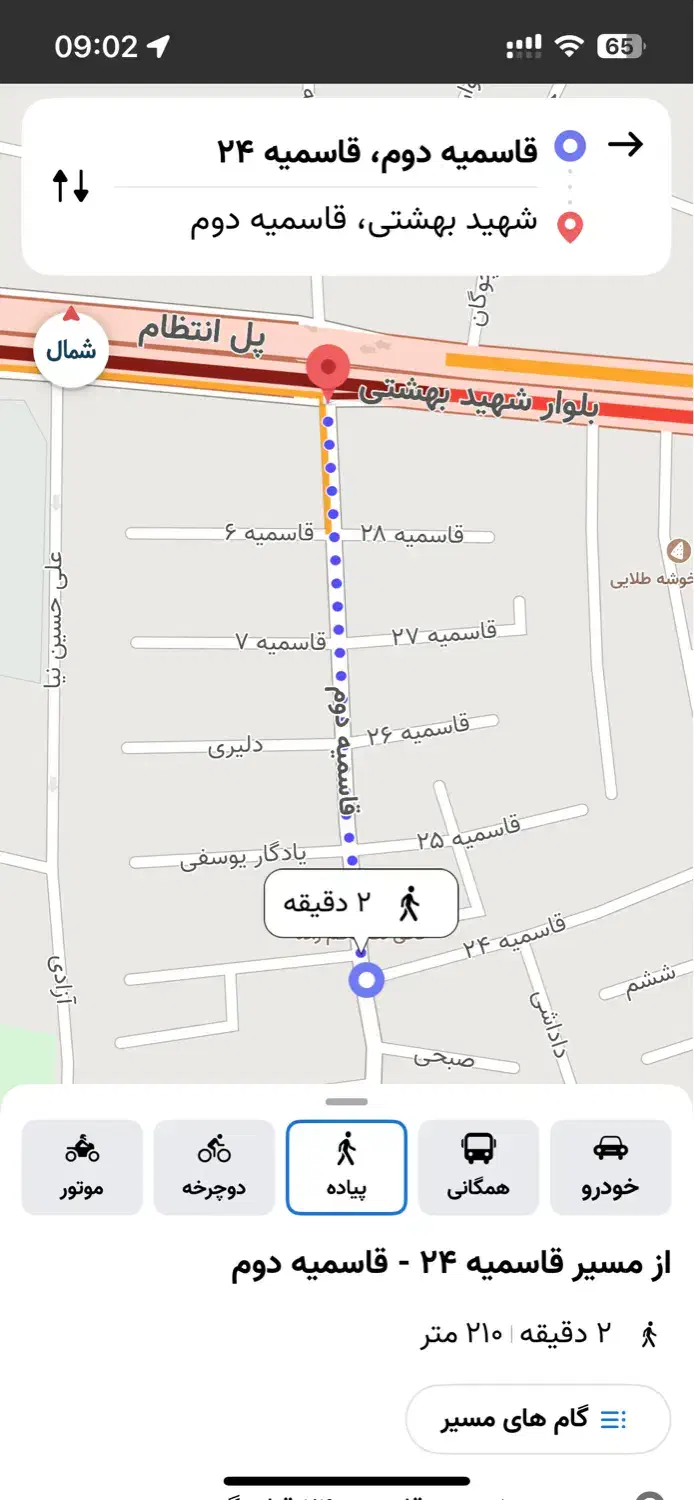
Task: Open the گام های مسیر route steps
Action: tap(537, 1419)
